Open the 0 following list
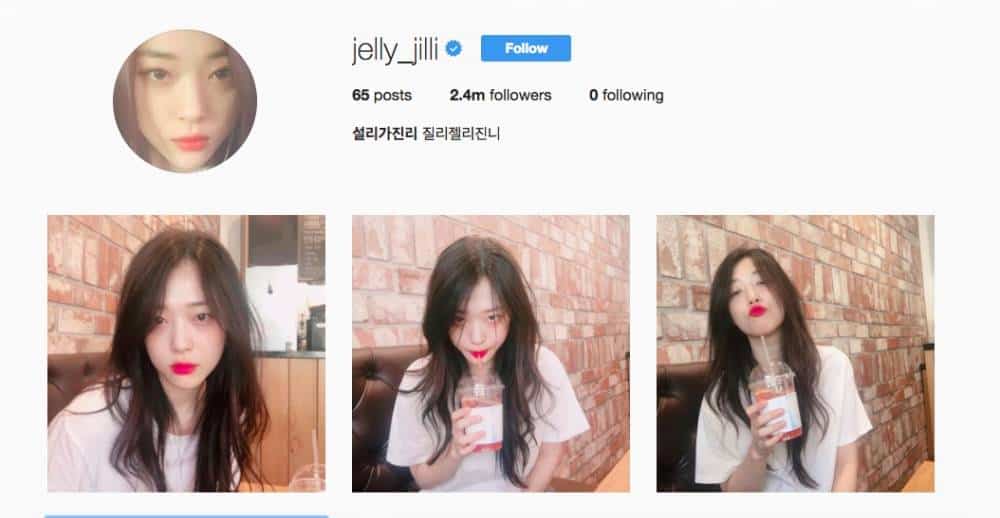 tap(626, 96)
